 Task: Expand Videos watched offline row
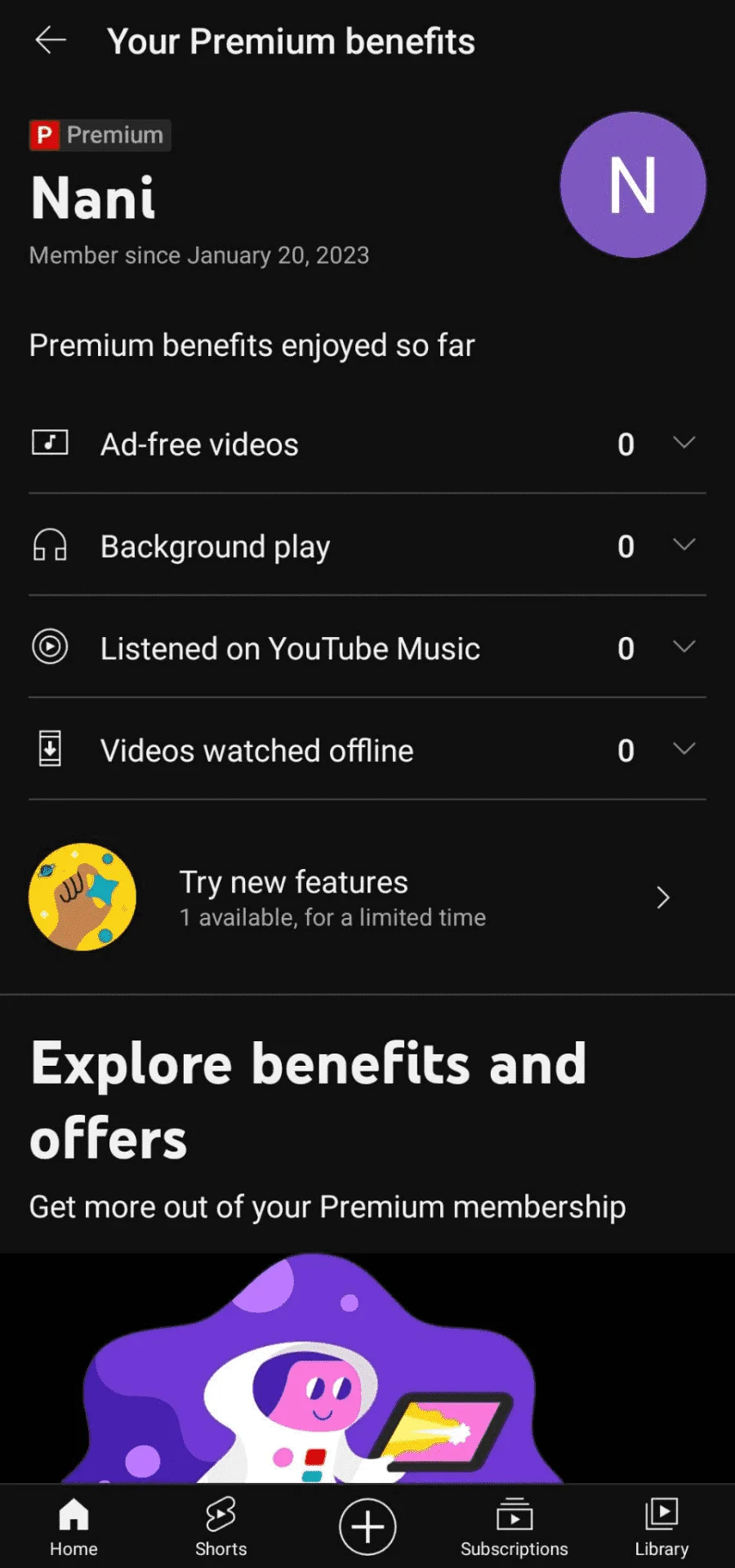point(367,749)
